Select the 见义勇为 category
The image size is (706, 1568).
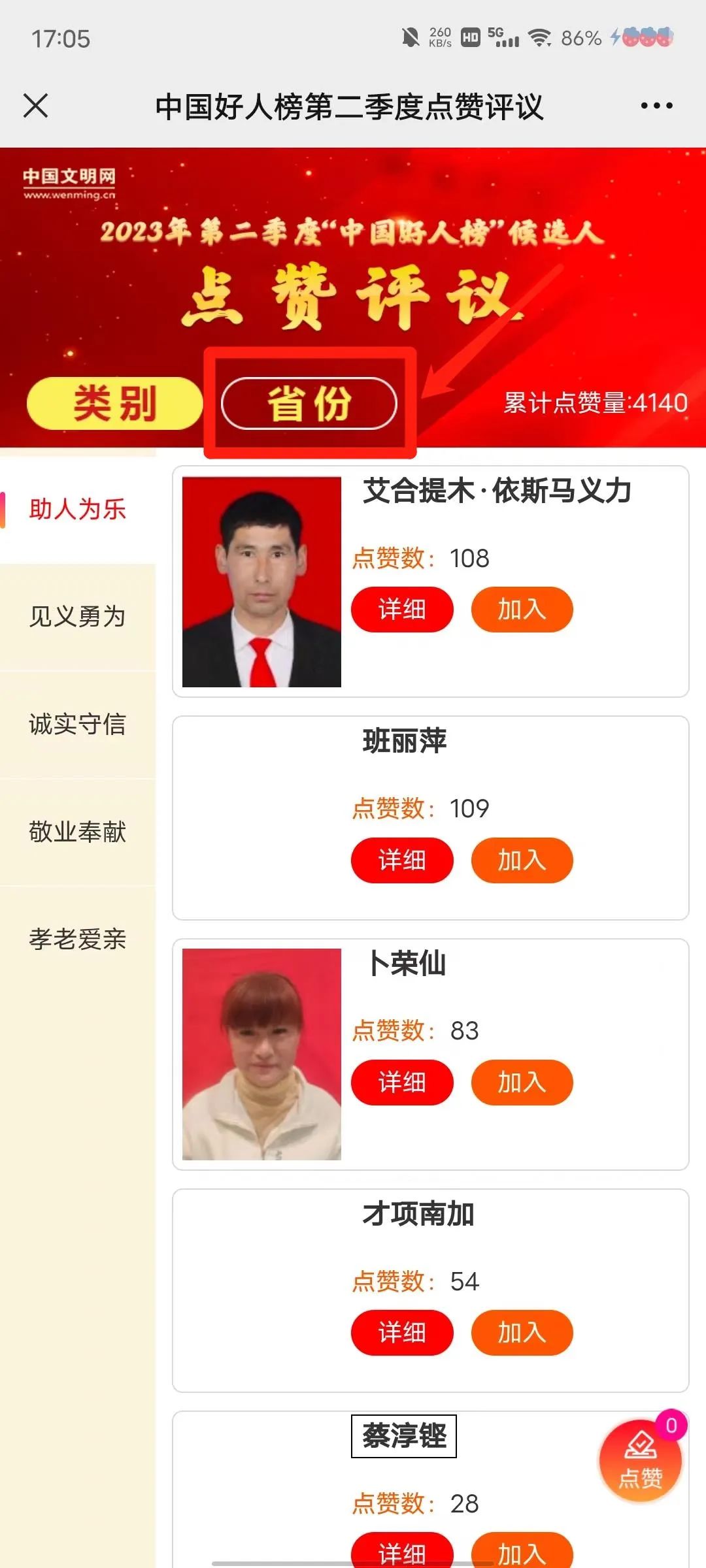click(78, 616)
